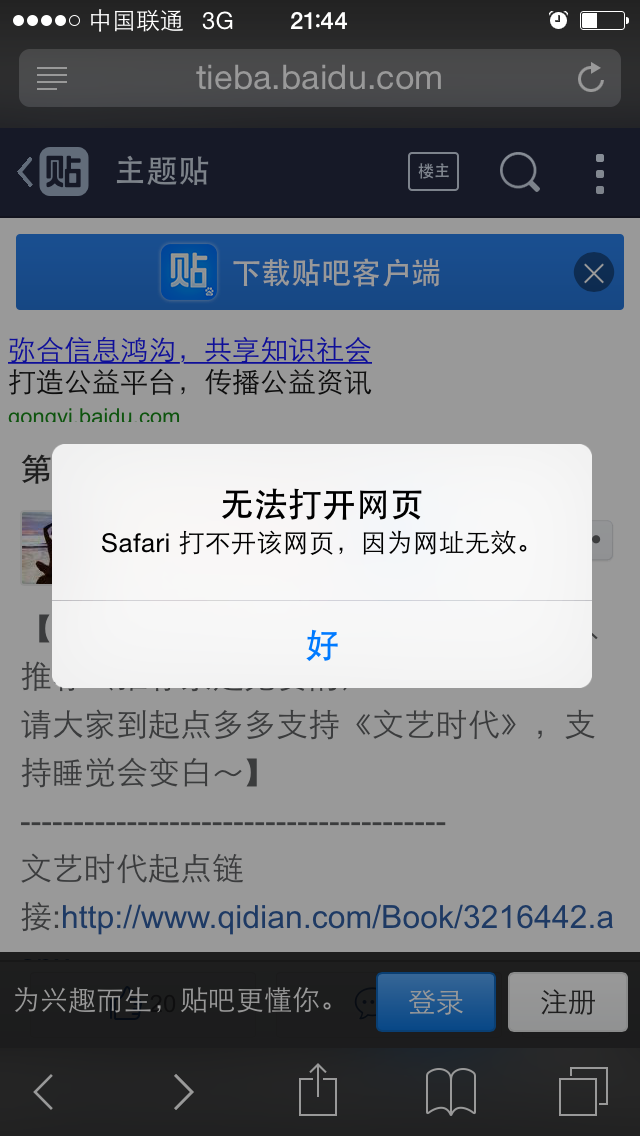The image size is (640, 1136).
Task: Open Safari bookmarks
Action: click(450, 1092)
